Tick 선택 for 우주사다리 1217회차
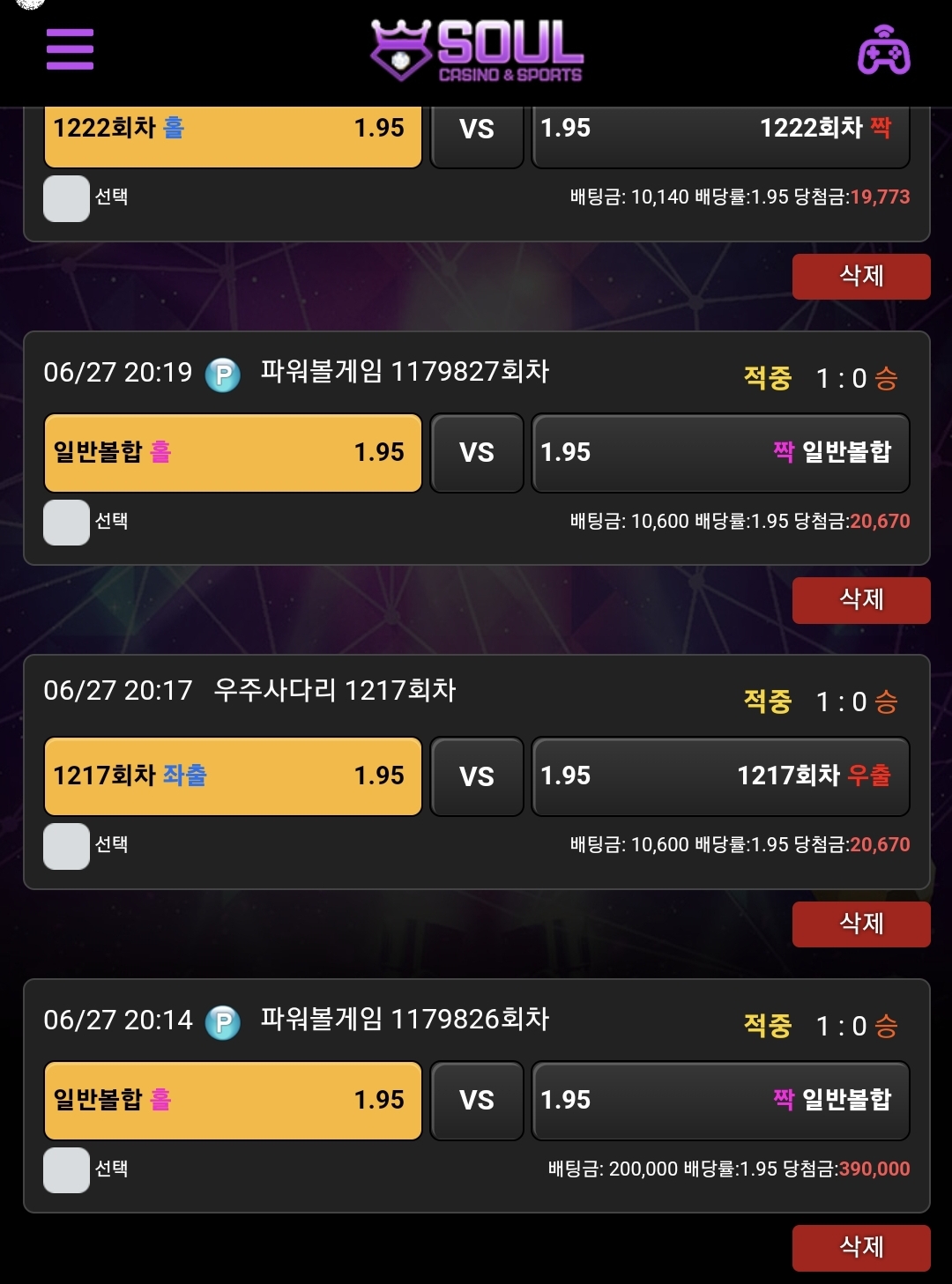Screen dimensions: 952x1284 click(66, 846)
